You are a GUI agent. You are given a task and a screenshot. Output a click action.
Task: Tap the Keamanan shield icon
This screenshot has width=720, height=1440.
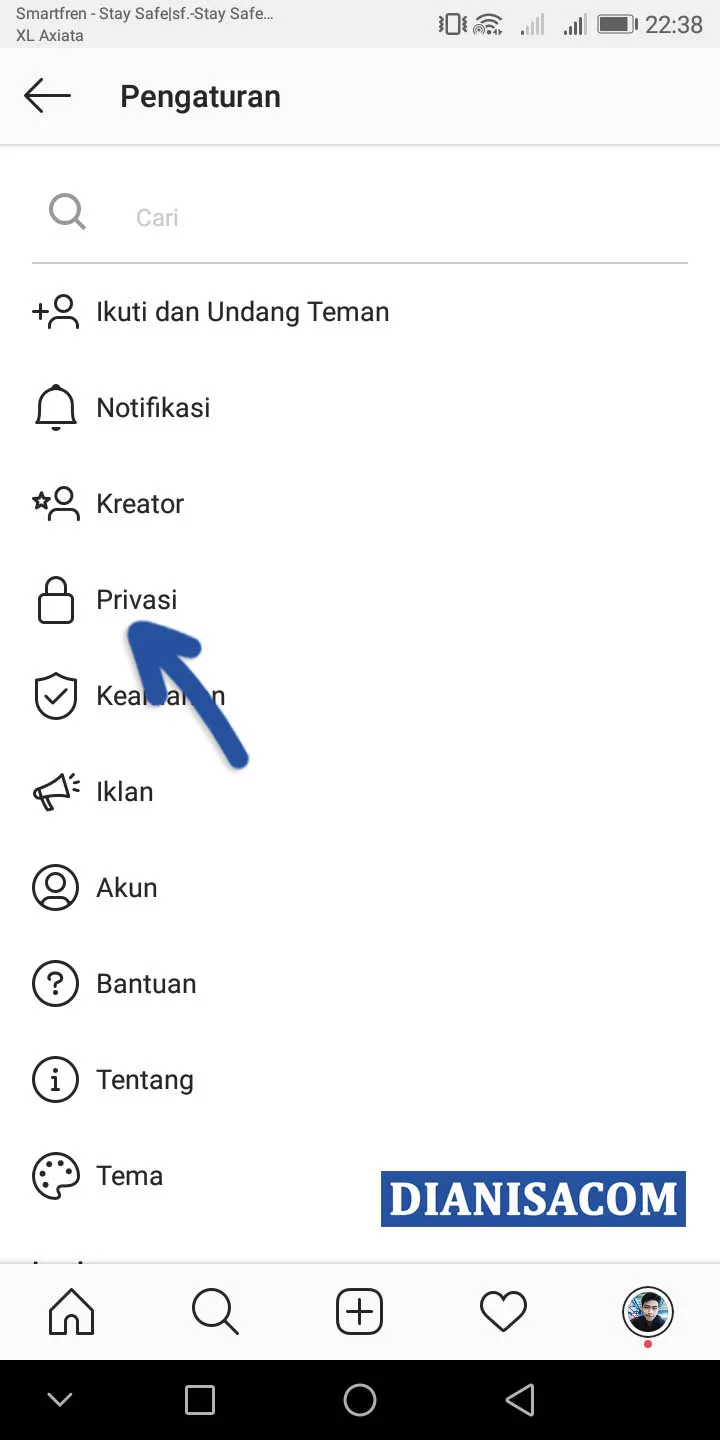[56, 695]
